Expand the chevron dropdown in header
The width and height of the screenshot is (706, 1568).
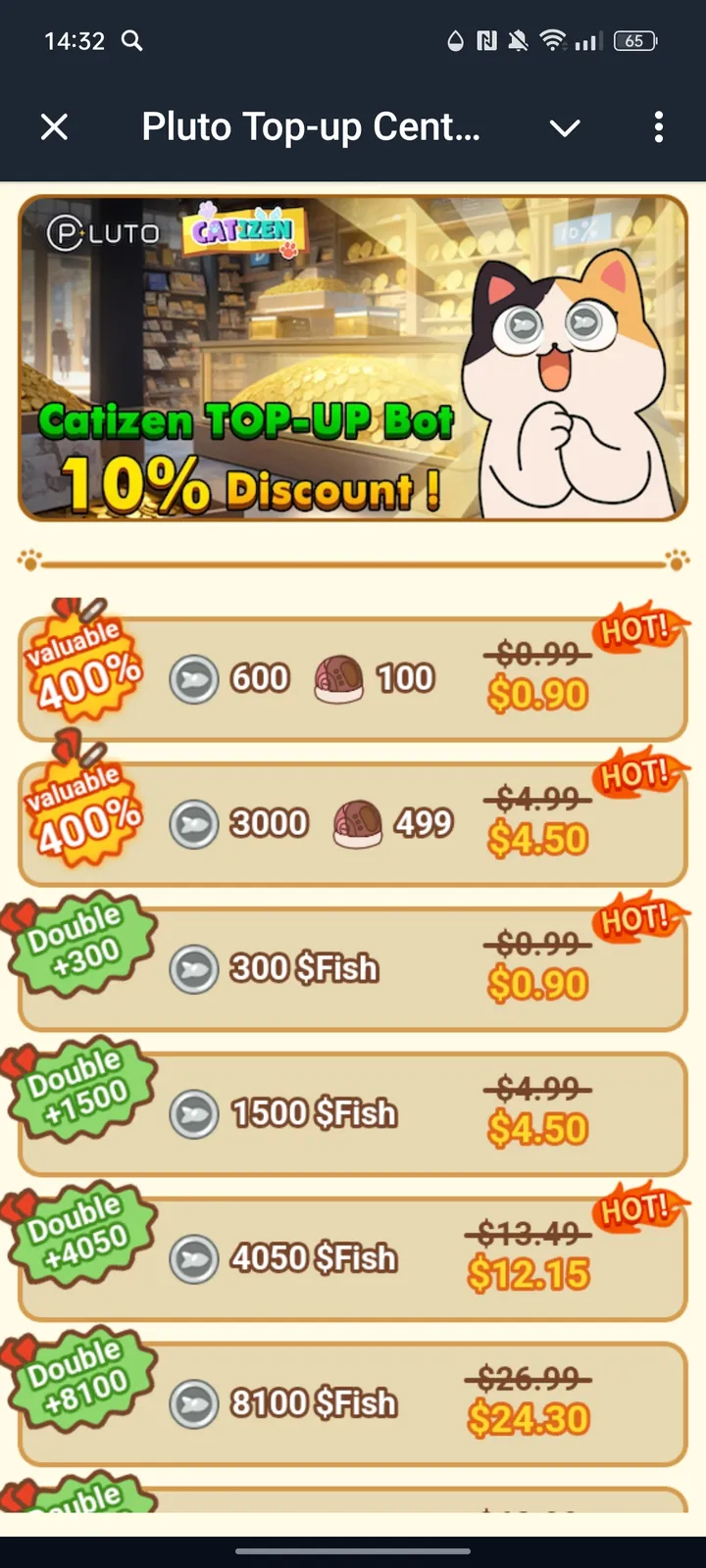pyautogui.click(x=565, y=127)
